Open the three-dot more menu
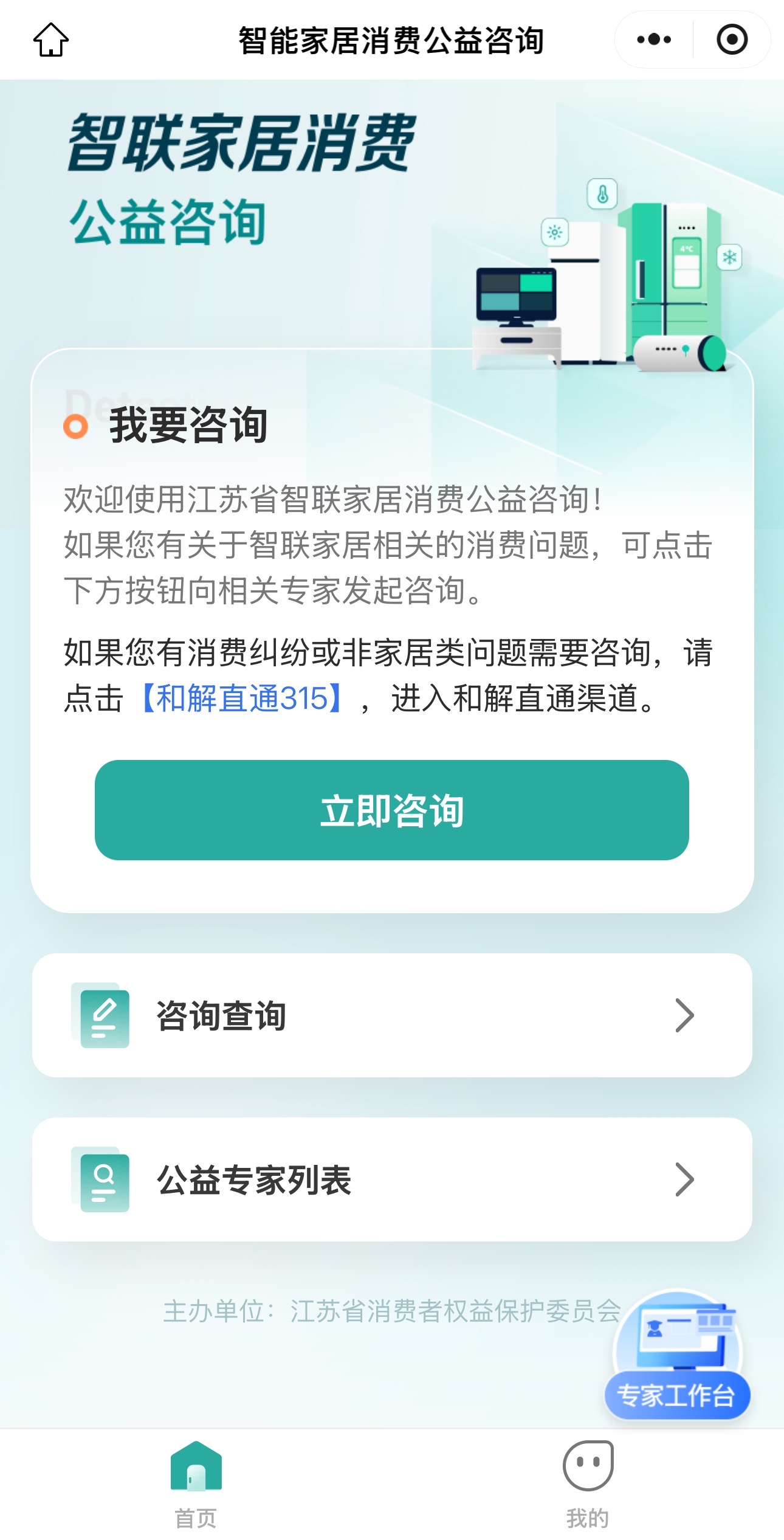The width and height of the screenshot is (784, 1540). pyautogui.click(x=654, y=40)
